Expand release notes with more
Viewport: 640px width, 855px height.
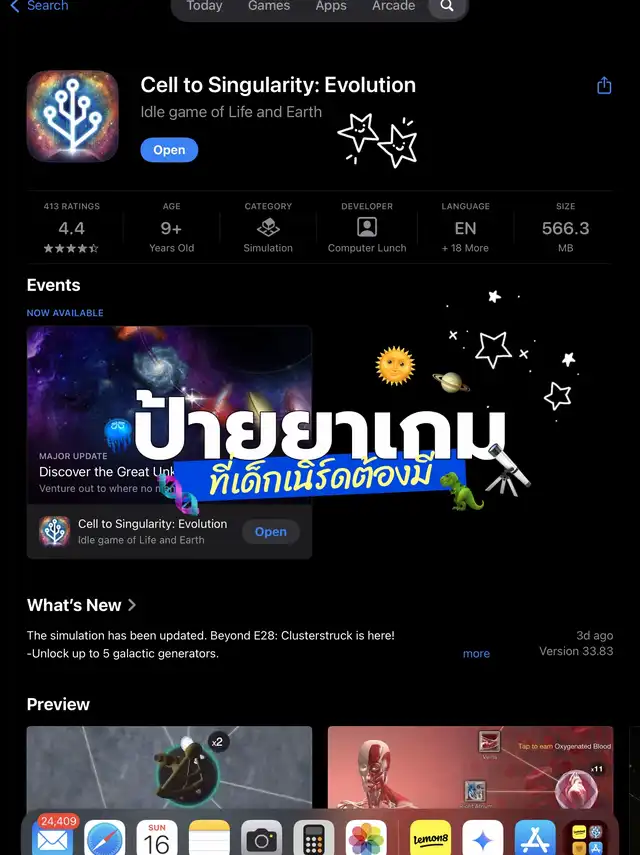point(476,653)
